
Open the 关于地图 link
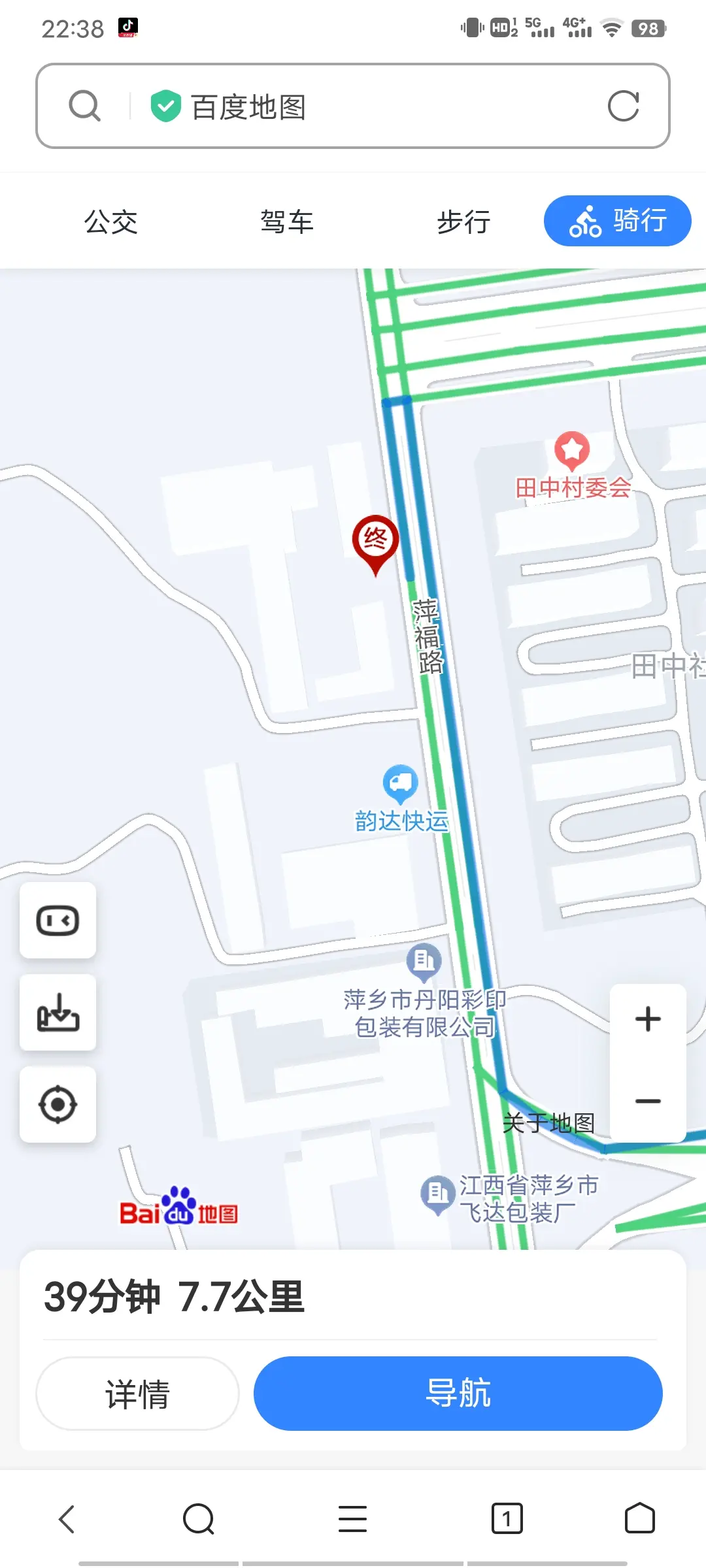click(x=548, y=1123)
